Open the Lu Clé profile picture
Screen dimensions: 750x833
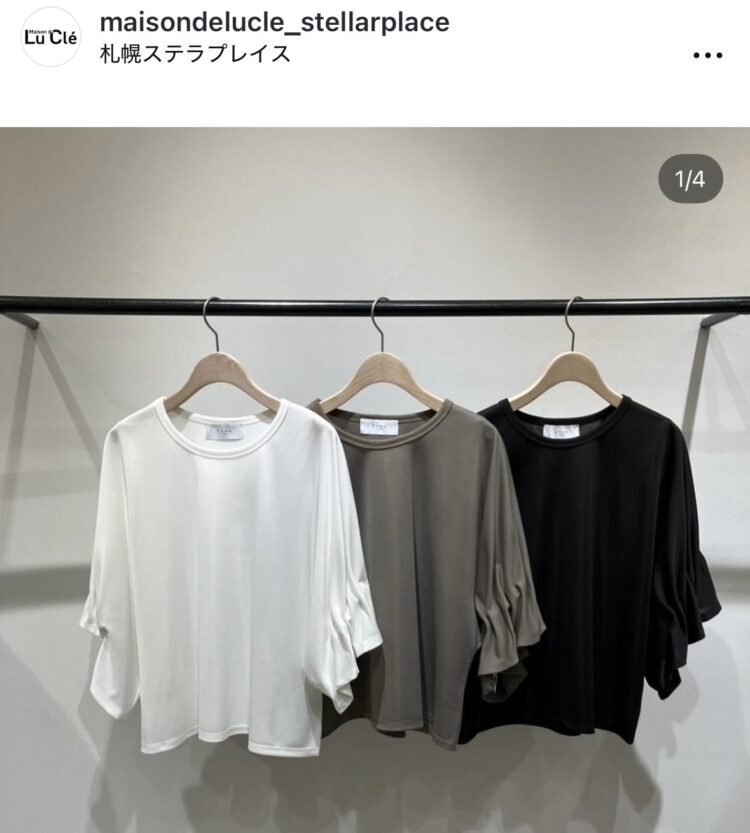tap(50, 38)
